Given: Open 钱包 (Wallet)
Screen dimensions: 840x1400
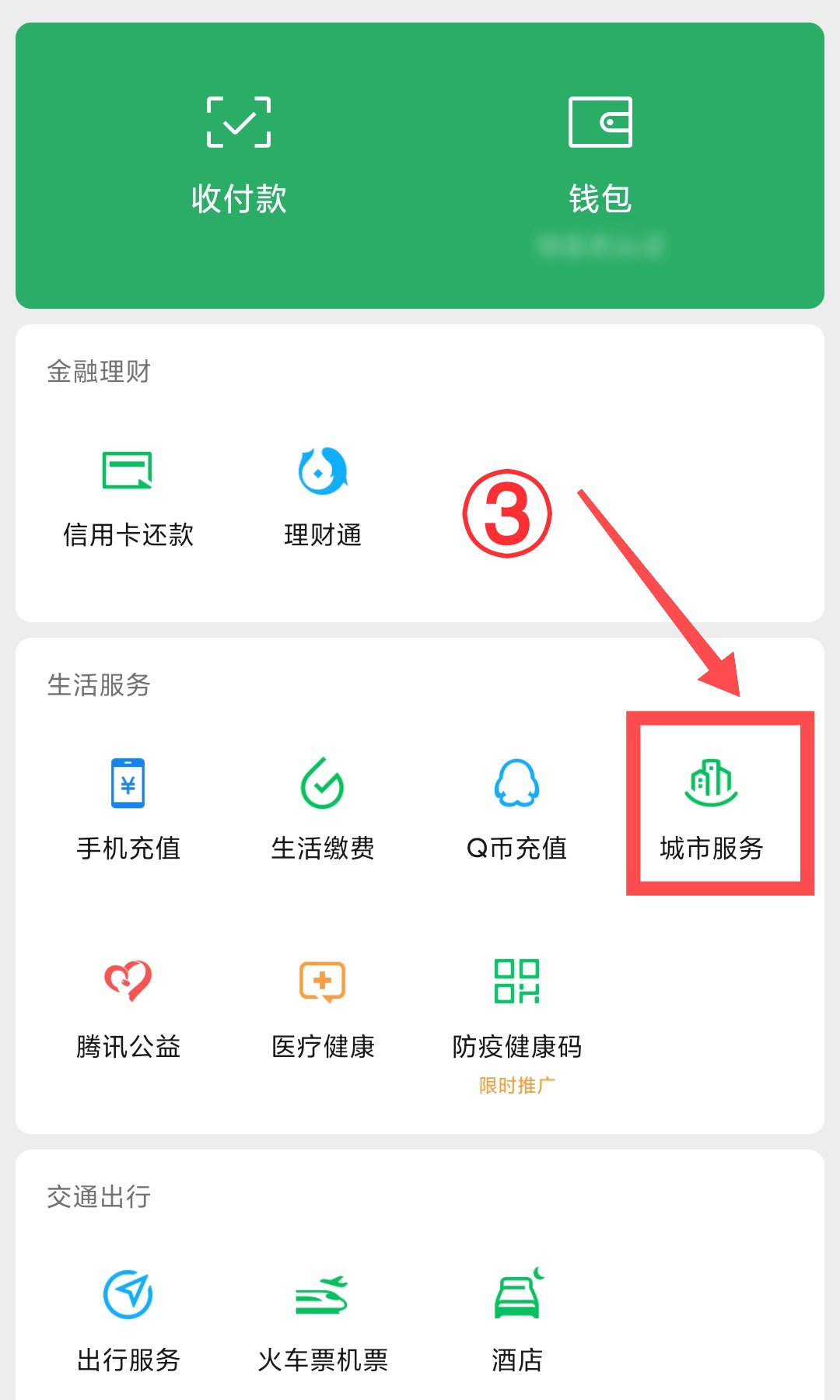Looking at the screenshot, I should [600, 156].
